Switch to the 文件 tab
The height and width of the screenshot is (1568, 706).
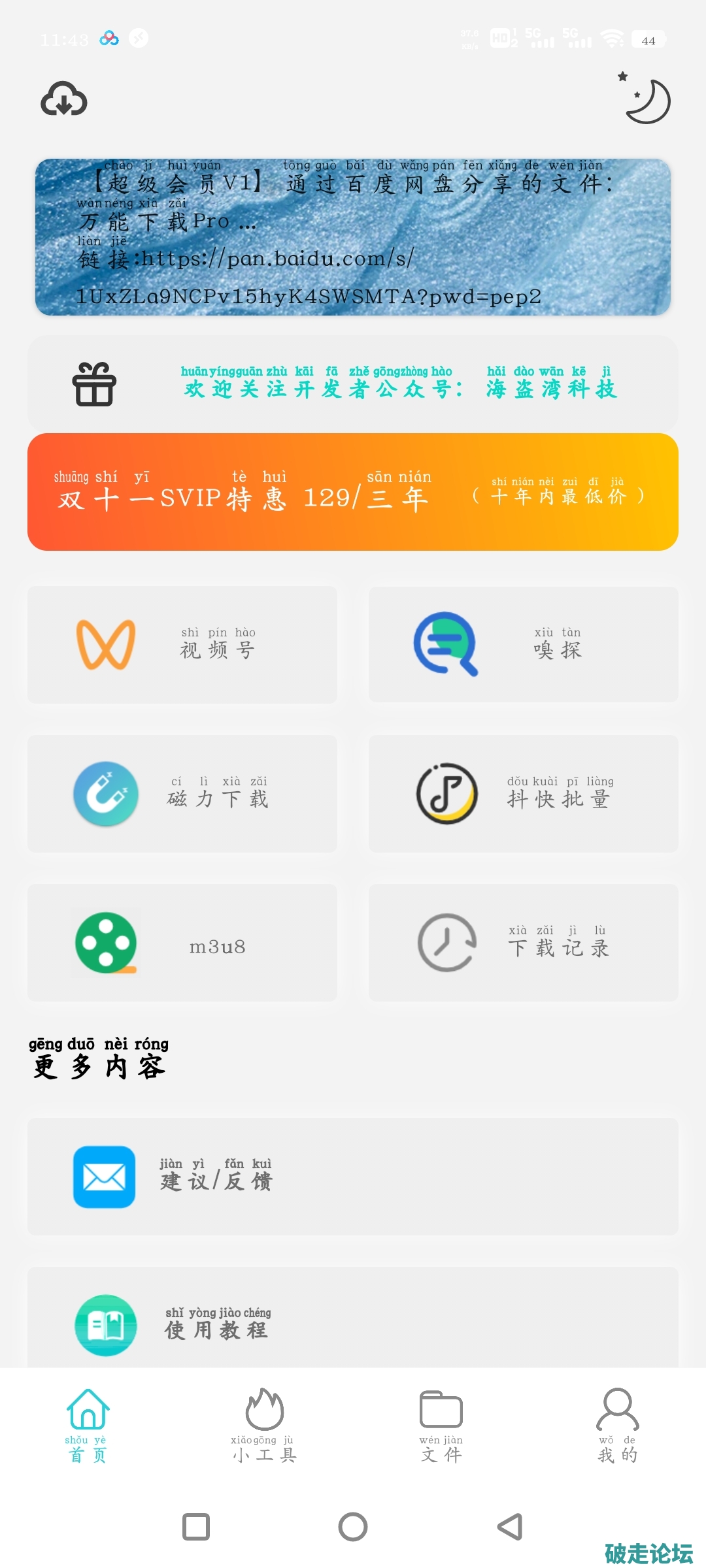(x=441, y=1424)
